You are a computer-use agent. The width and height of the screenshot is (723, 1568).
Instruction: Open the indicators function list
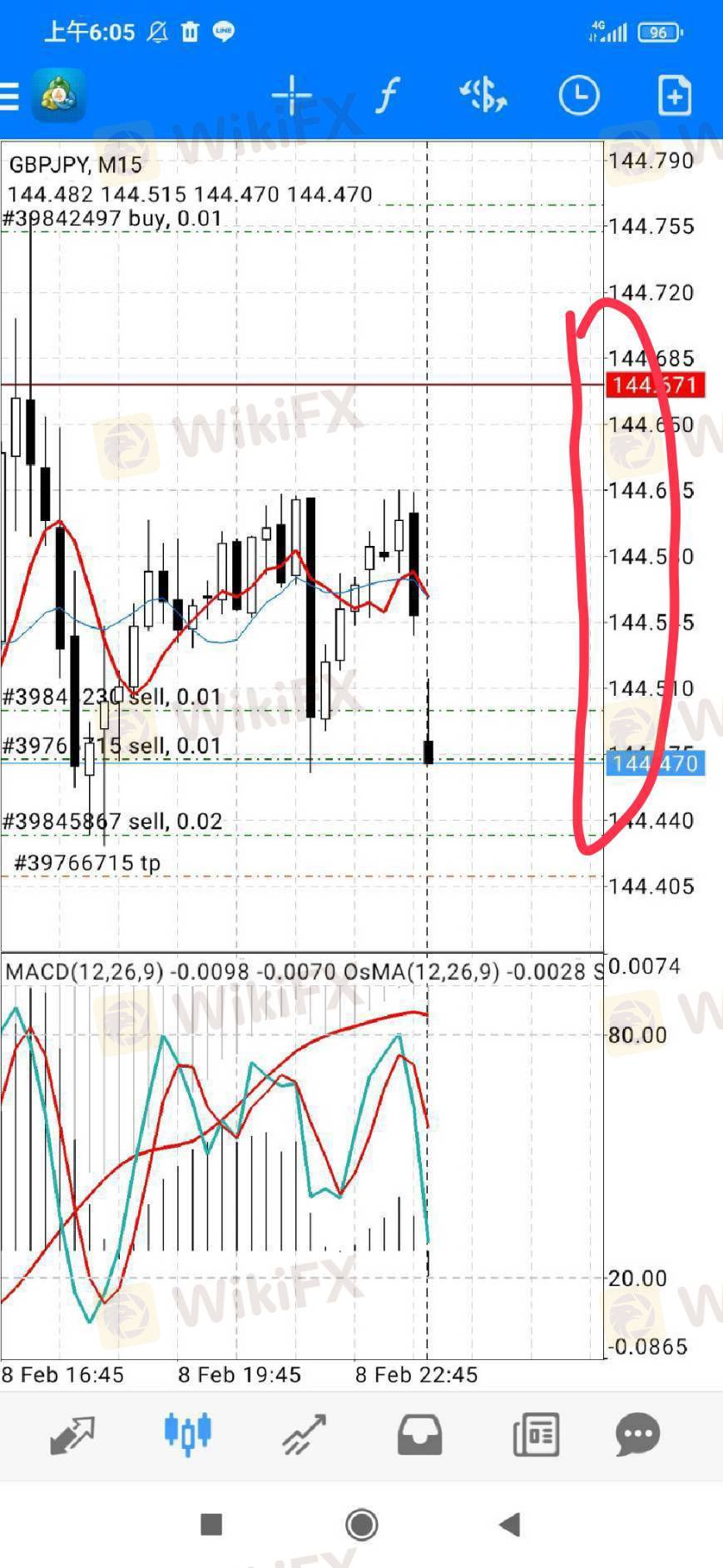coord(387,95)
